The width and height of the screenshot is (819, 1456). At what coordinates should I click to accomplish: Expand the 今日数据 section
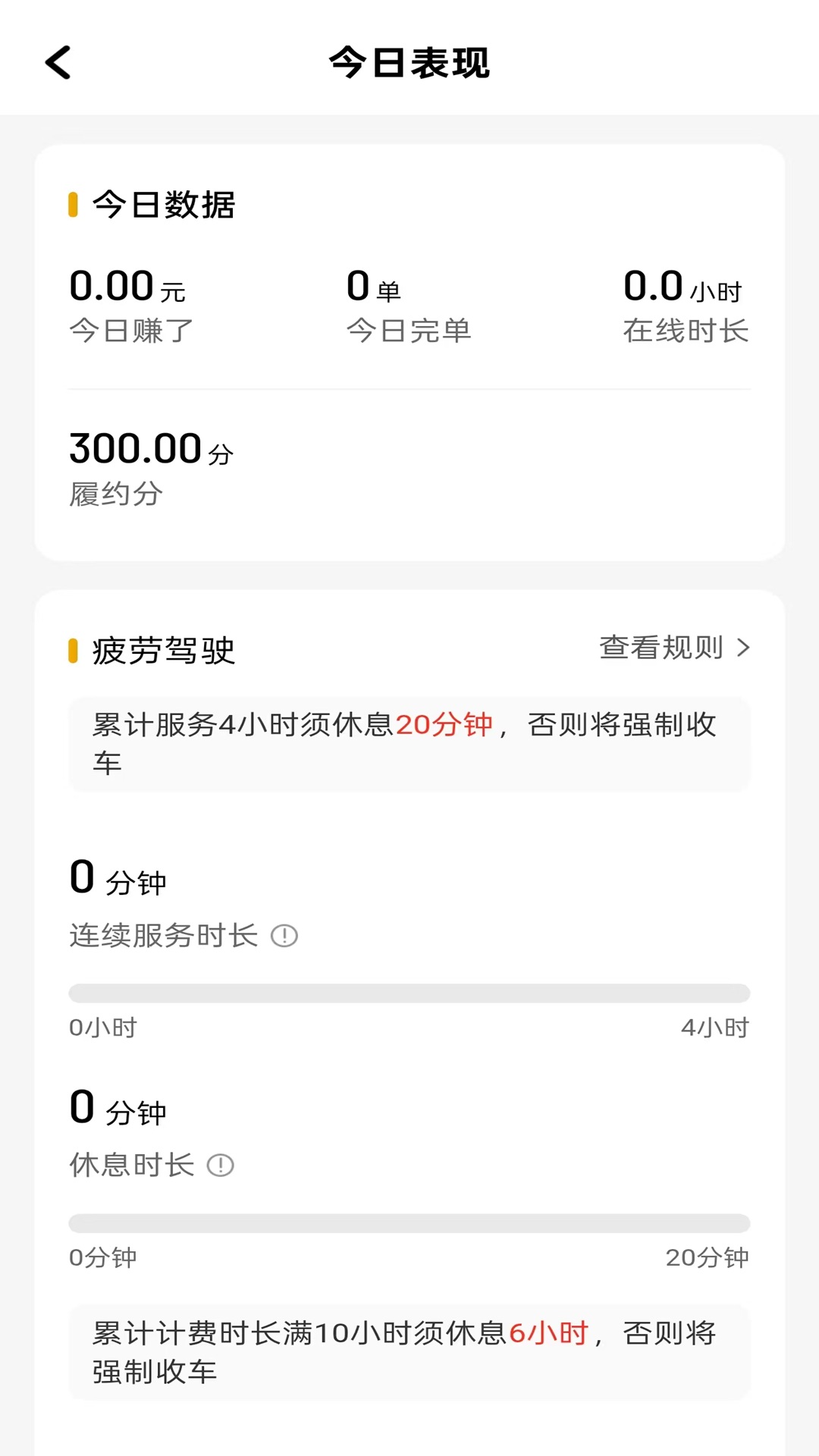tap(164, 203)
